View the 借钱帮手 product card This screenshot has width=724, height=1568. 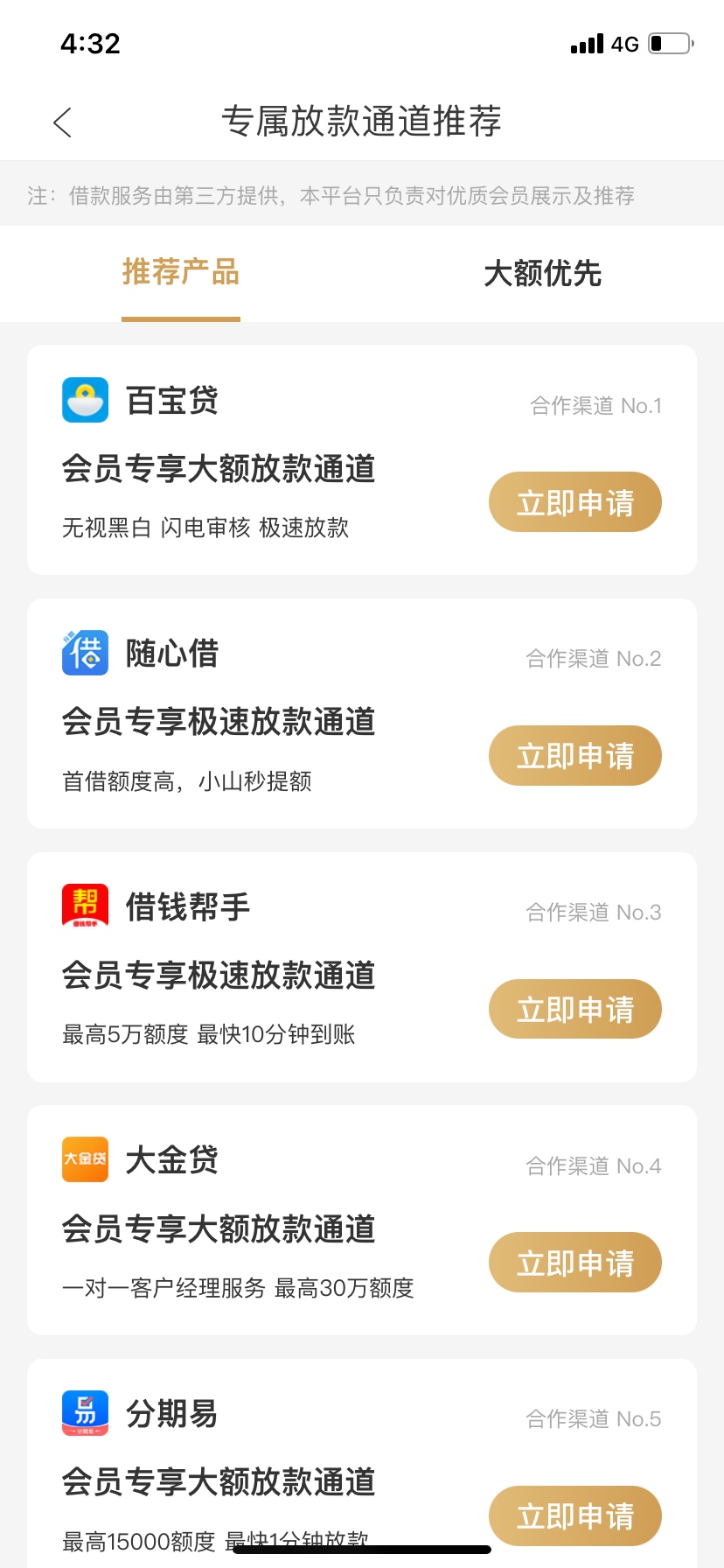click(x=362, y=967)
